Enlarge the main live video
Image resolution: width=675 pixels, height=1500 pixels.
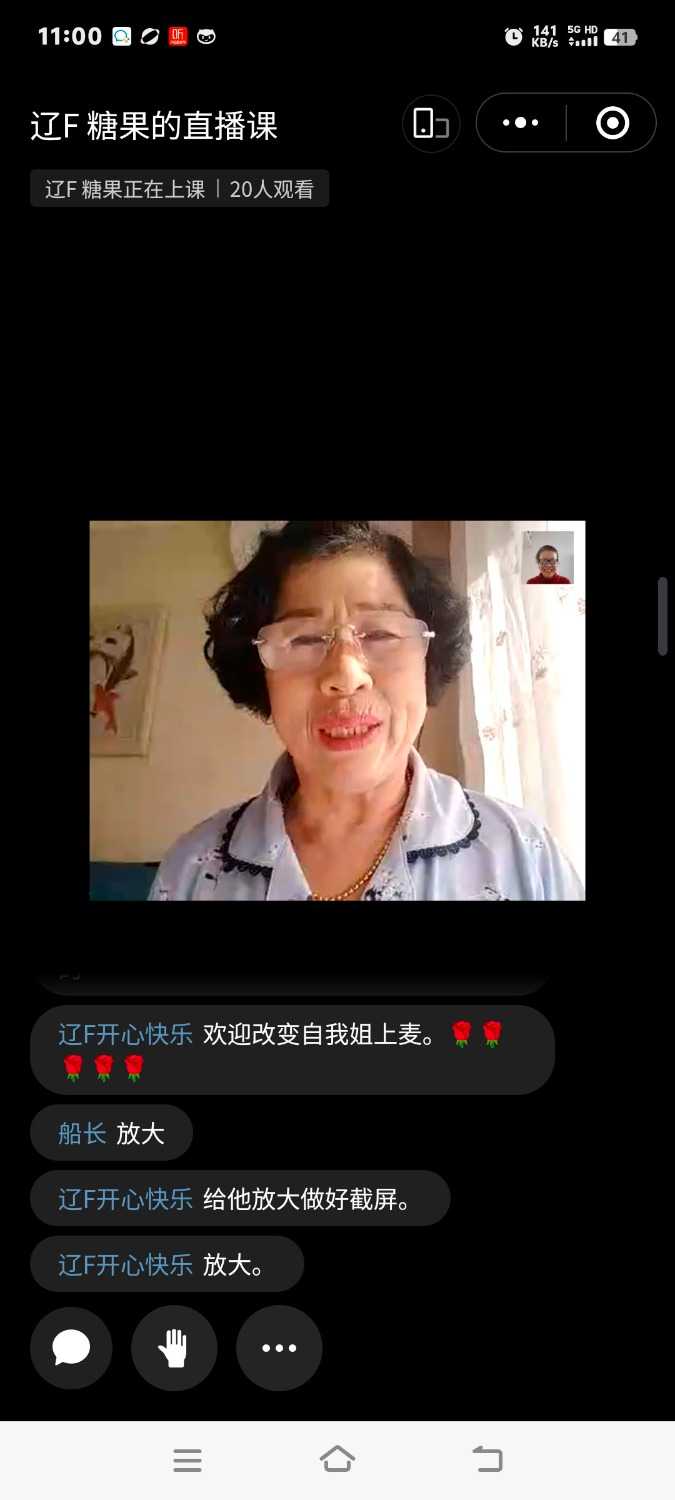pyautogui.click(x=337, y=710)
